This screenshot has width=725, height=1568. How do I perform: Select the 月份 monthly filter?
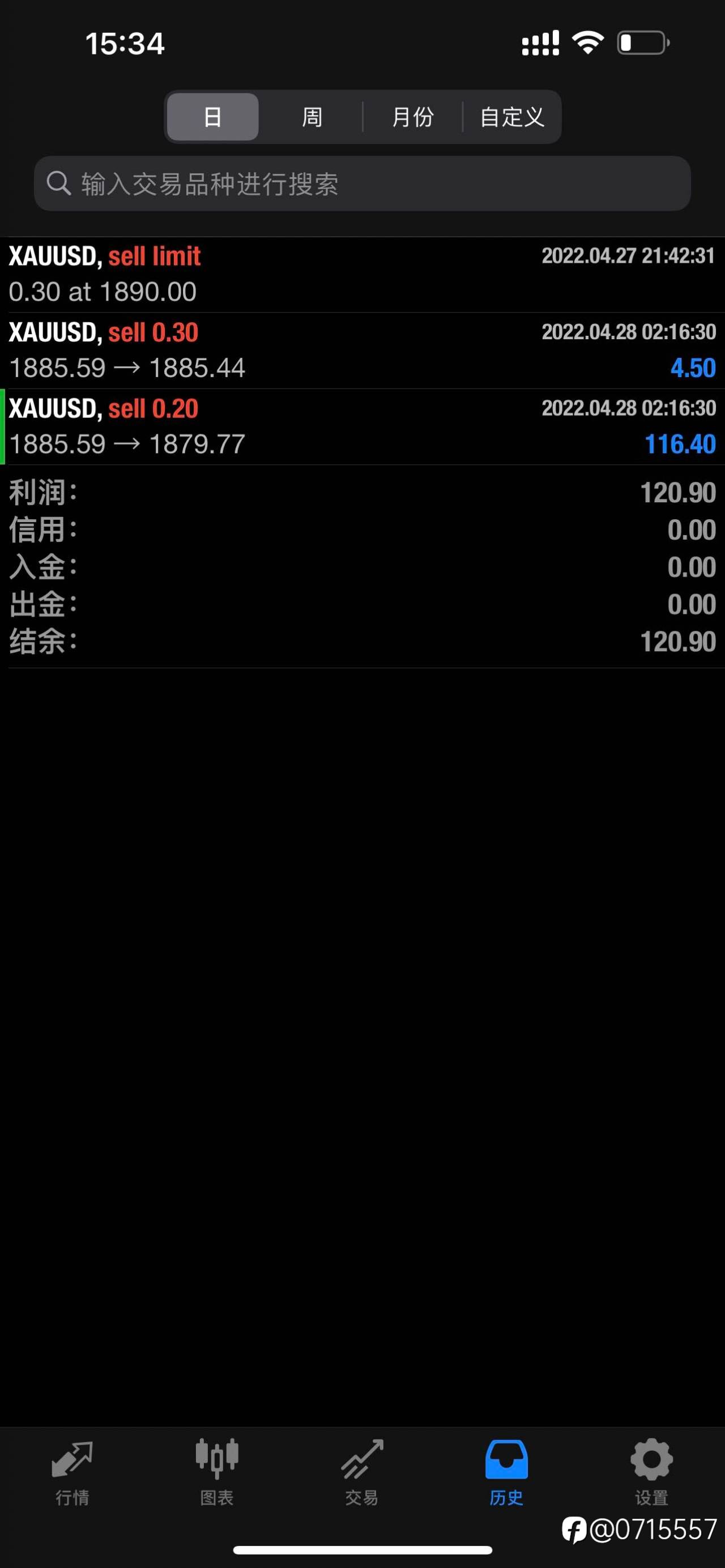(412, 117)
